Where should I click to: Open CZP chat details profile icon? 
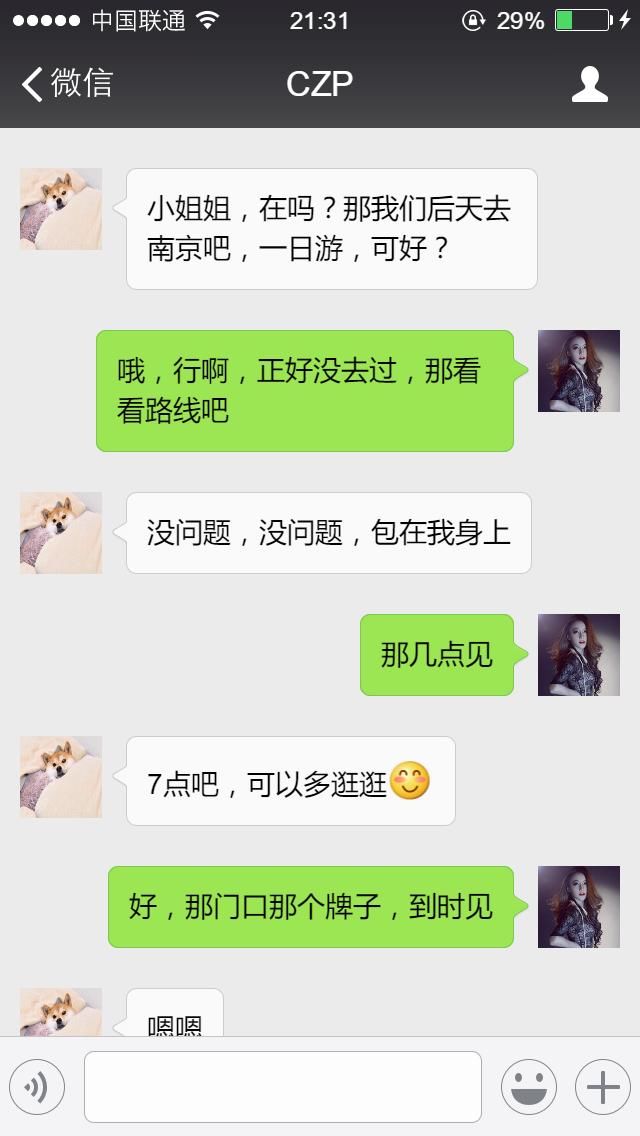(589, 84)
